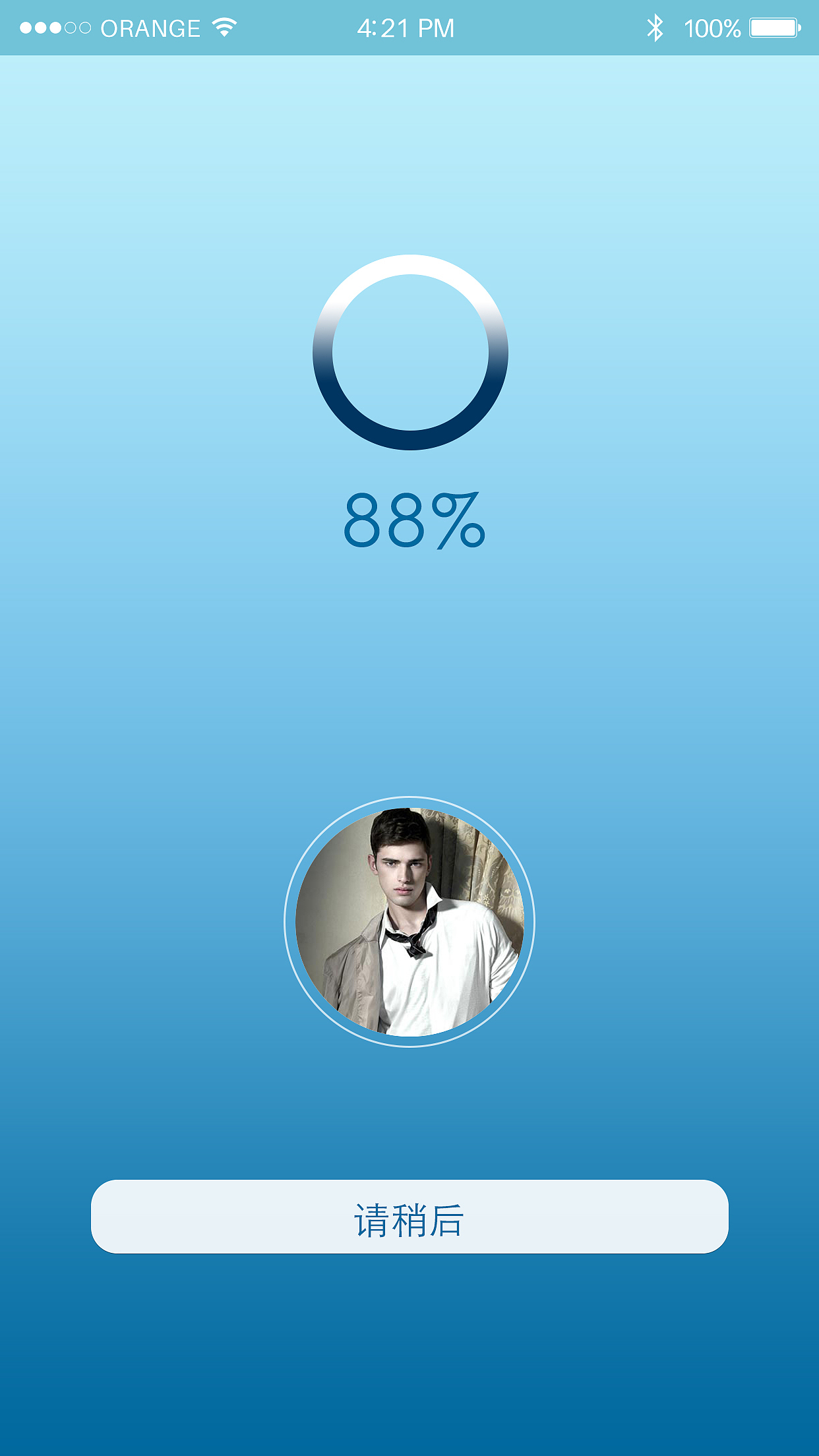Viewport: 819px width, 1456px height.
Task: Tap the Bluetooth icon in the status bar
Action: pyautogui.click(x=655, y=26)
